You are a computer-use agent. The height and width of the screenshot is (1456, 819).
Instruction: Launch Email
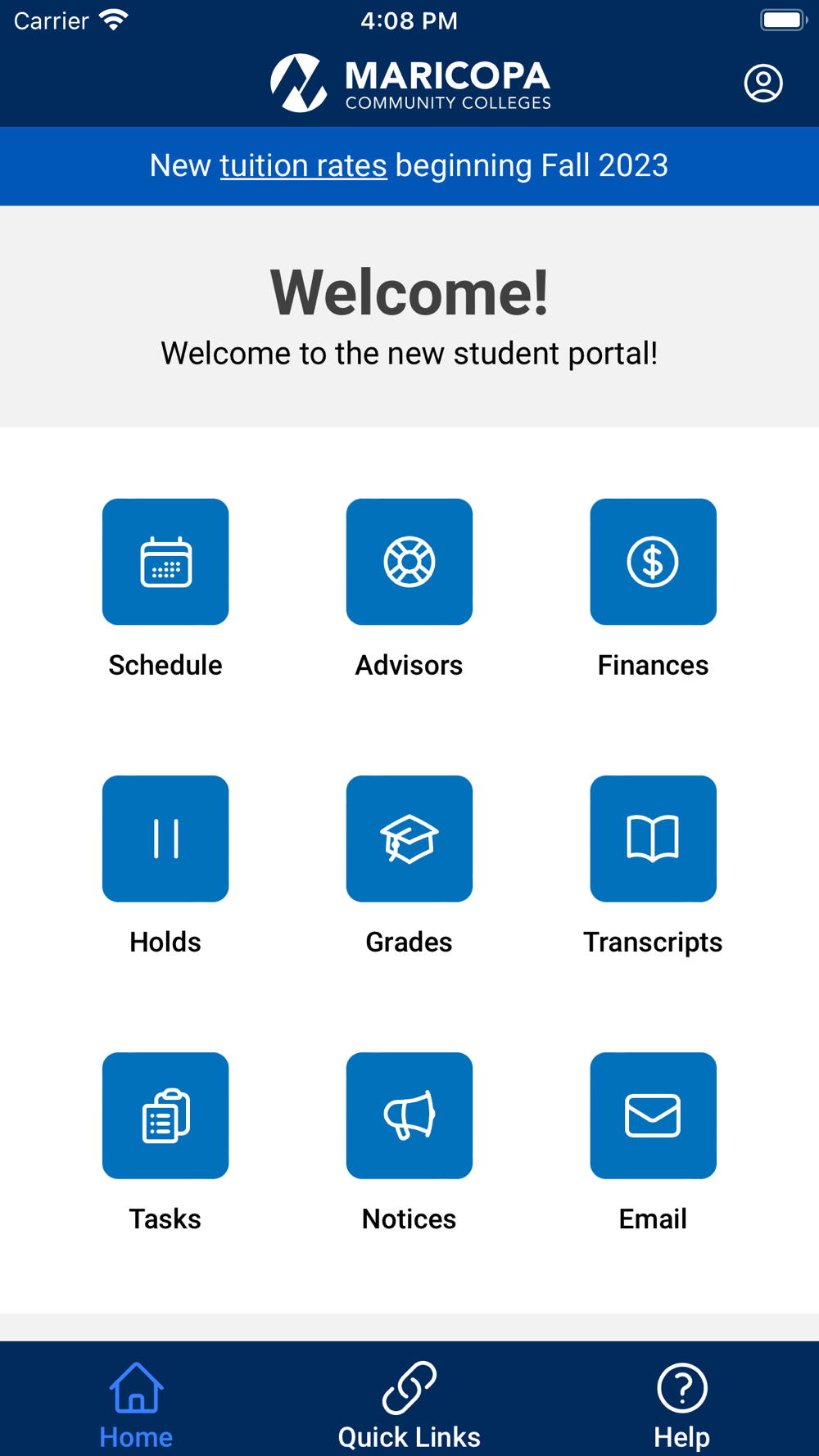pyautogui.click(x=653, y=1115)
